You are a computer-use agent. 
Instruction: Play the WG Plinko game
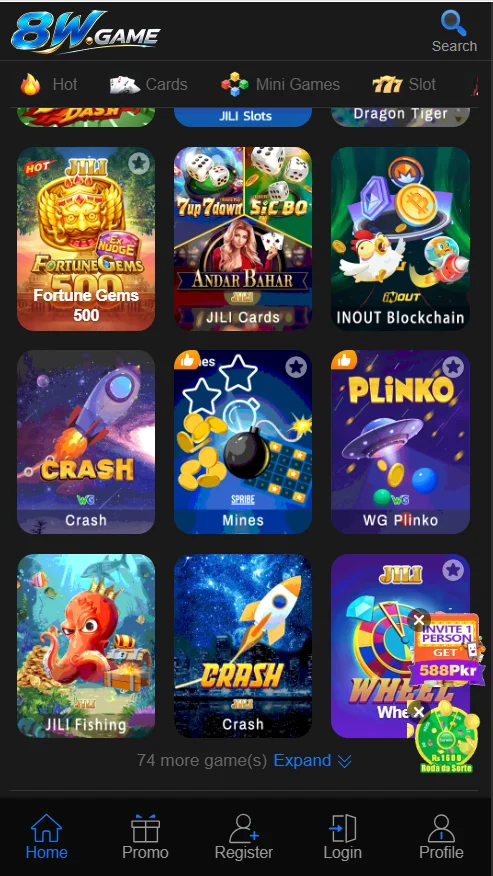[x=400, y=442]
